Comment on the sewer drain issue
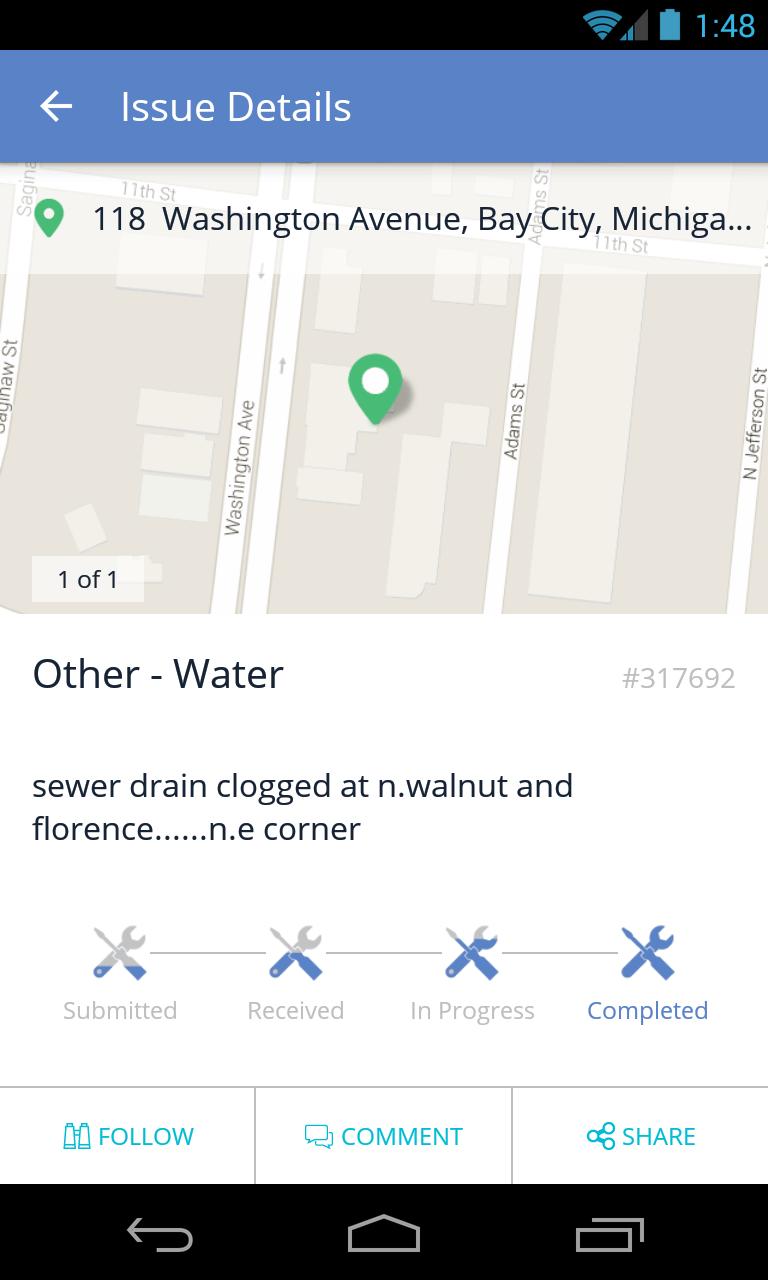The width and height of the screenshot is (768, 1280). [384, 1136]
